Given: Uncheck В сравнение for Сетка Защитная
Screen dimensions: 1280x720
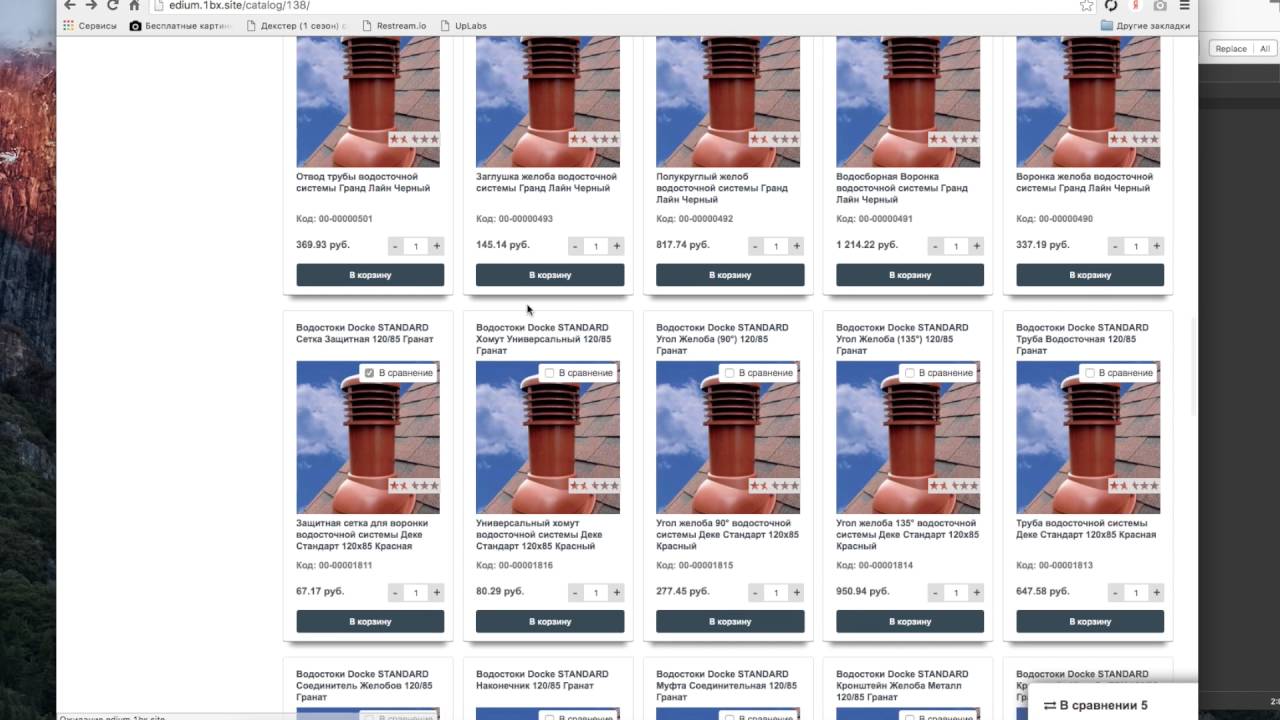Looking at the screenshot, I should pyautogui.click(x=369, y=373).
